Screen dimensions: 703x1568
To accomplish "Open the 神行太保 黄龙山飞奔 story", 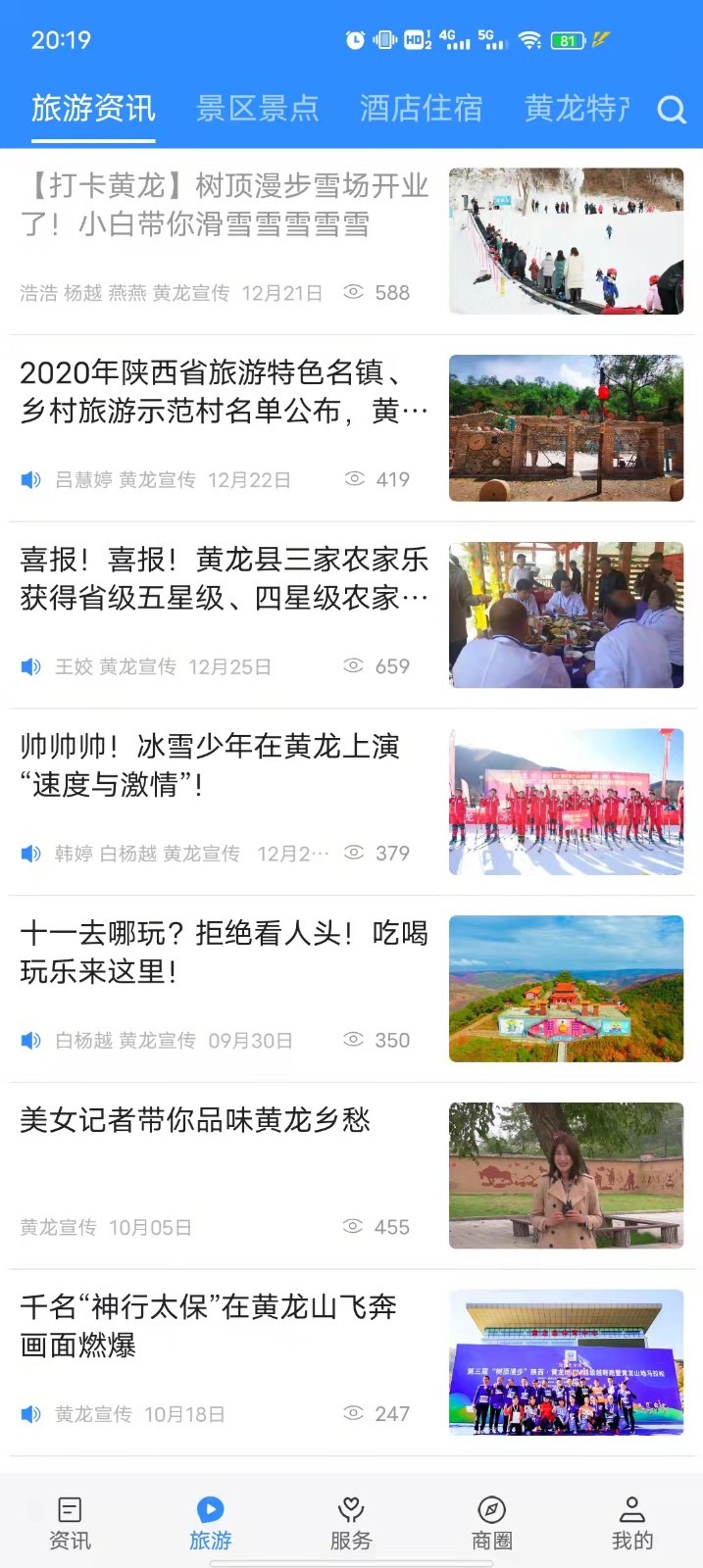I will tap(208, 1326).
